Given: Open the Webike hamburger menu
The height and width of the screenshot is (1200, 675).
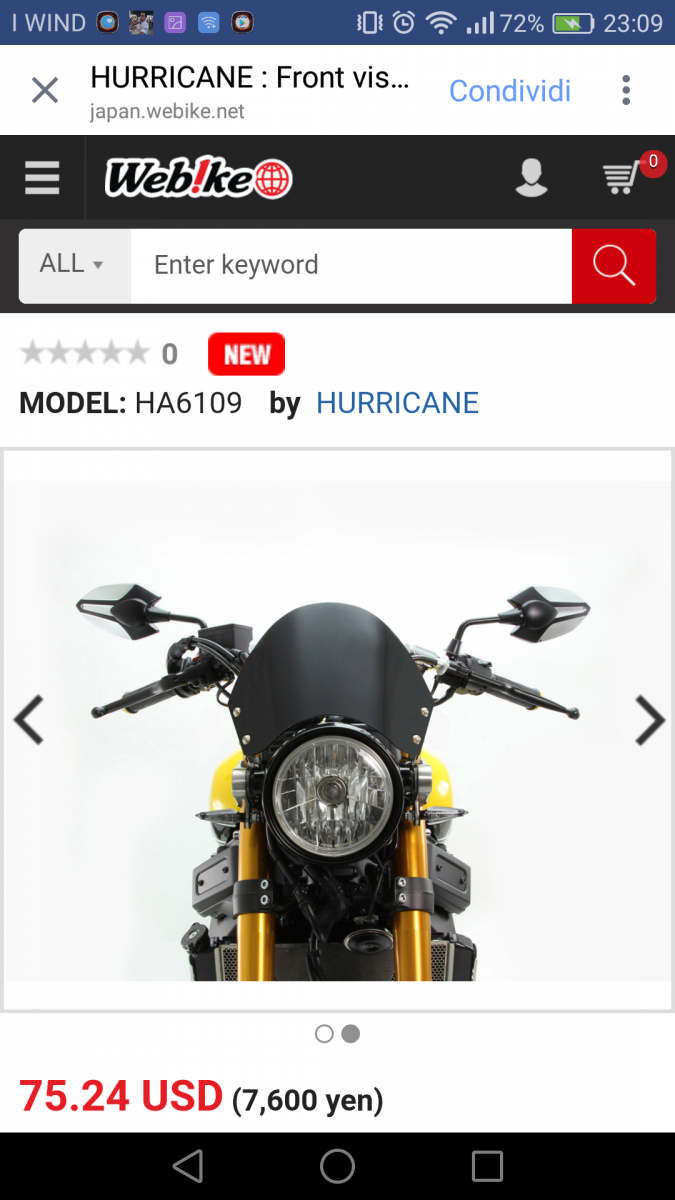Looking at the screenshot, I should (x=42, y=179).
